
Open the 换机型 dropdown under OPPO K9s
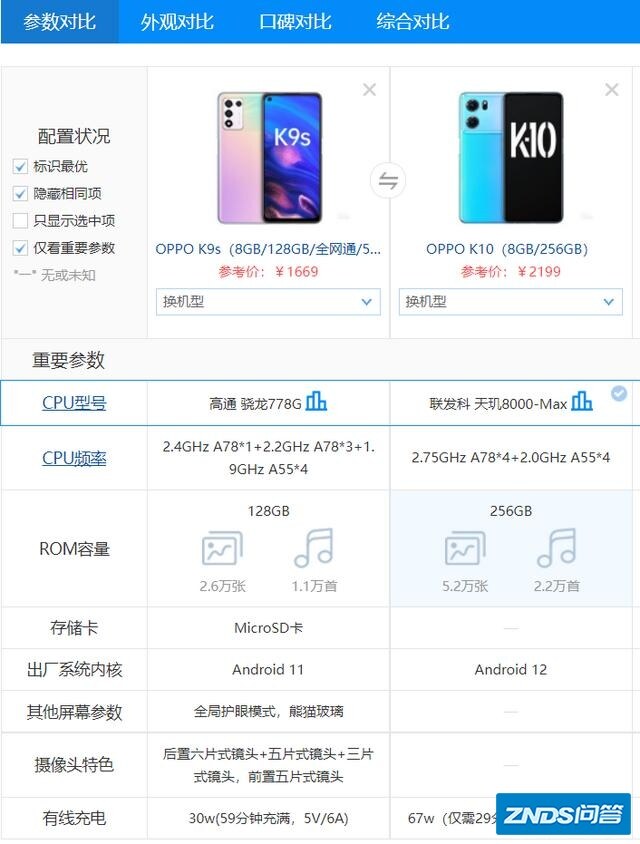tap(268, 301)
